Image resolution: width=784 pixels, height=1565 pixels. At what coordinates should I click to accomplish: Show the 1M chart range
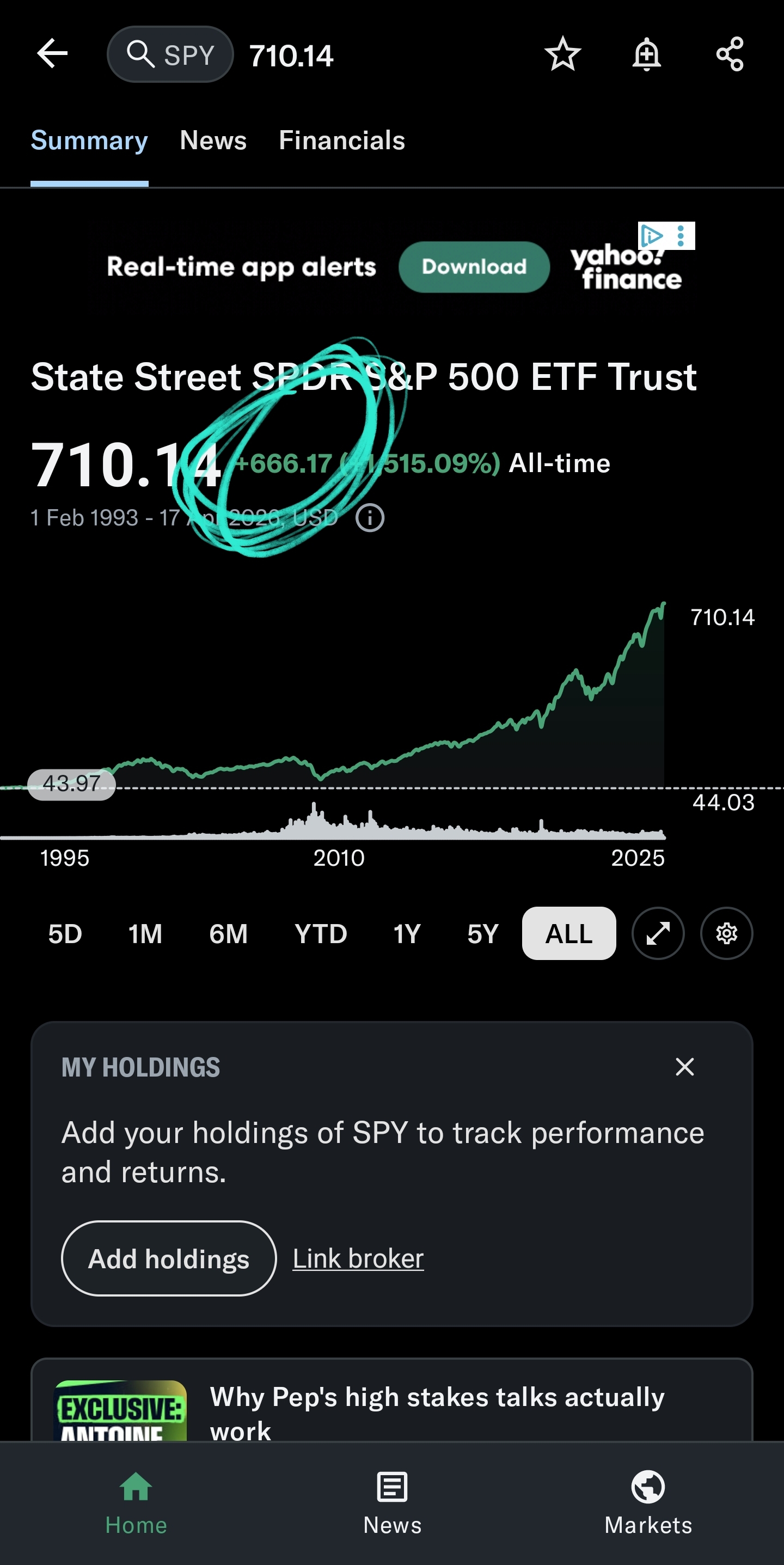[x=145, y=934]
